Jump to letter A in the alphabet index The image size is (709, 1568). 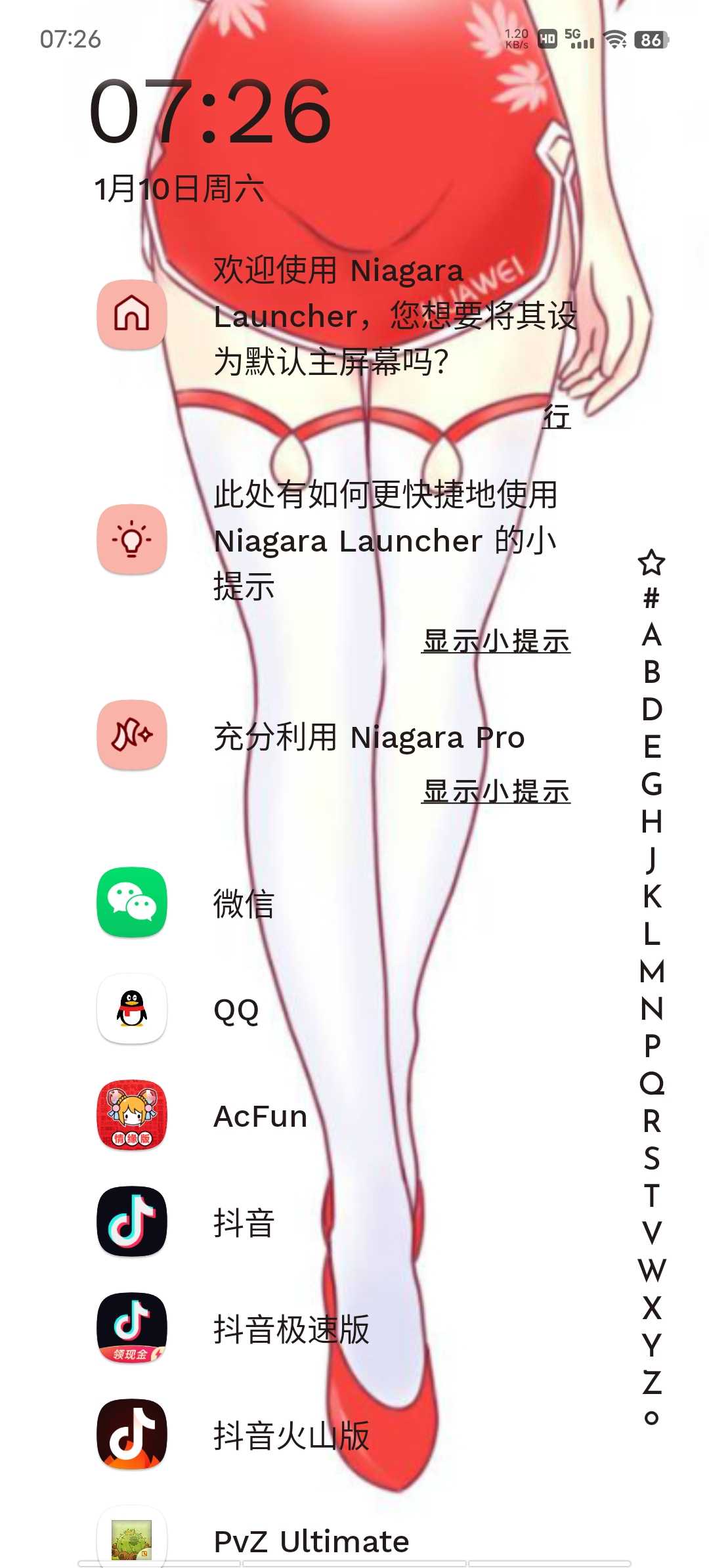(651, 635)
